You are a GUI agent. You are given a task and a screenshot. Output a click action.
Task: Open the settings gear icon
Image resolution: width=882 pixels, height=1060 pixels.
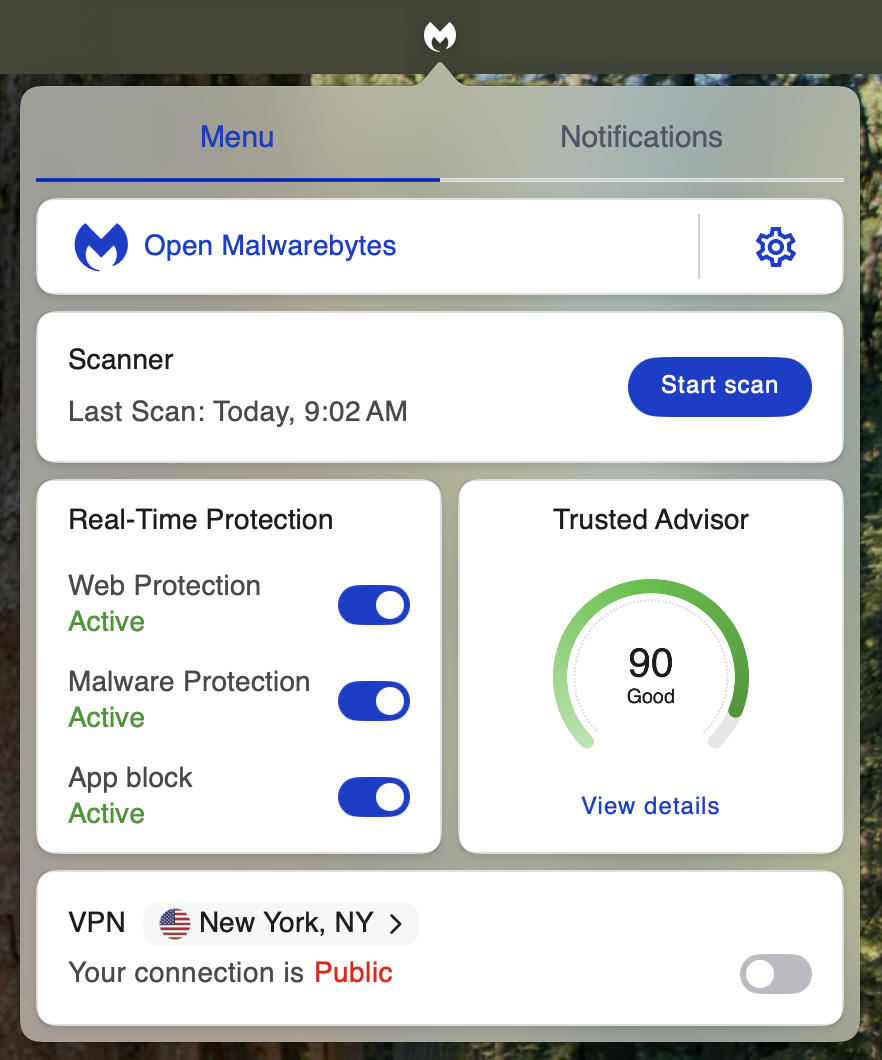(775, 247)
